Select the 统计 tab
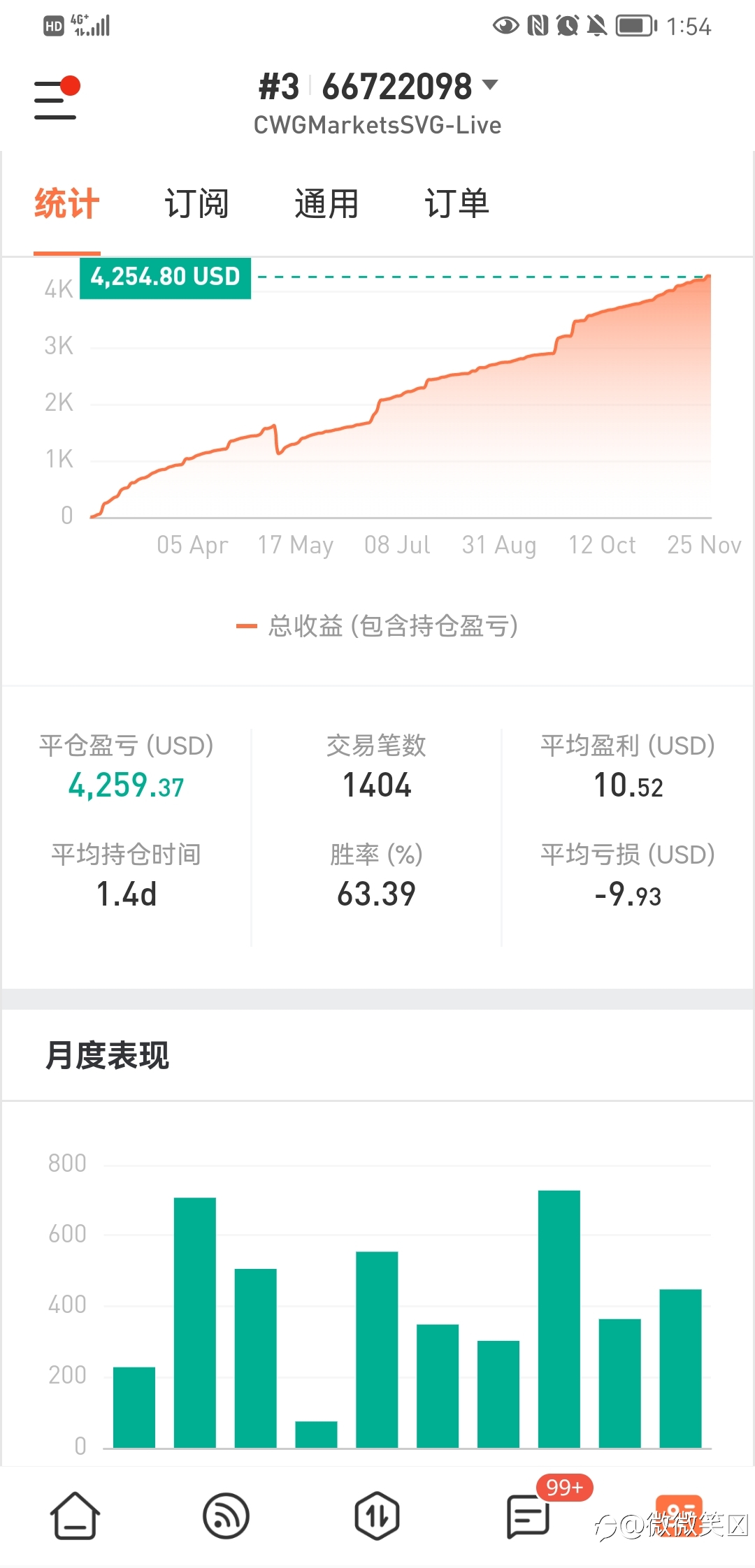This screenshot has height=1568, width=755. (67, 204)
